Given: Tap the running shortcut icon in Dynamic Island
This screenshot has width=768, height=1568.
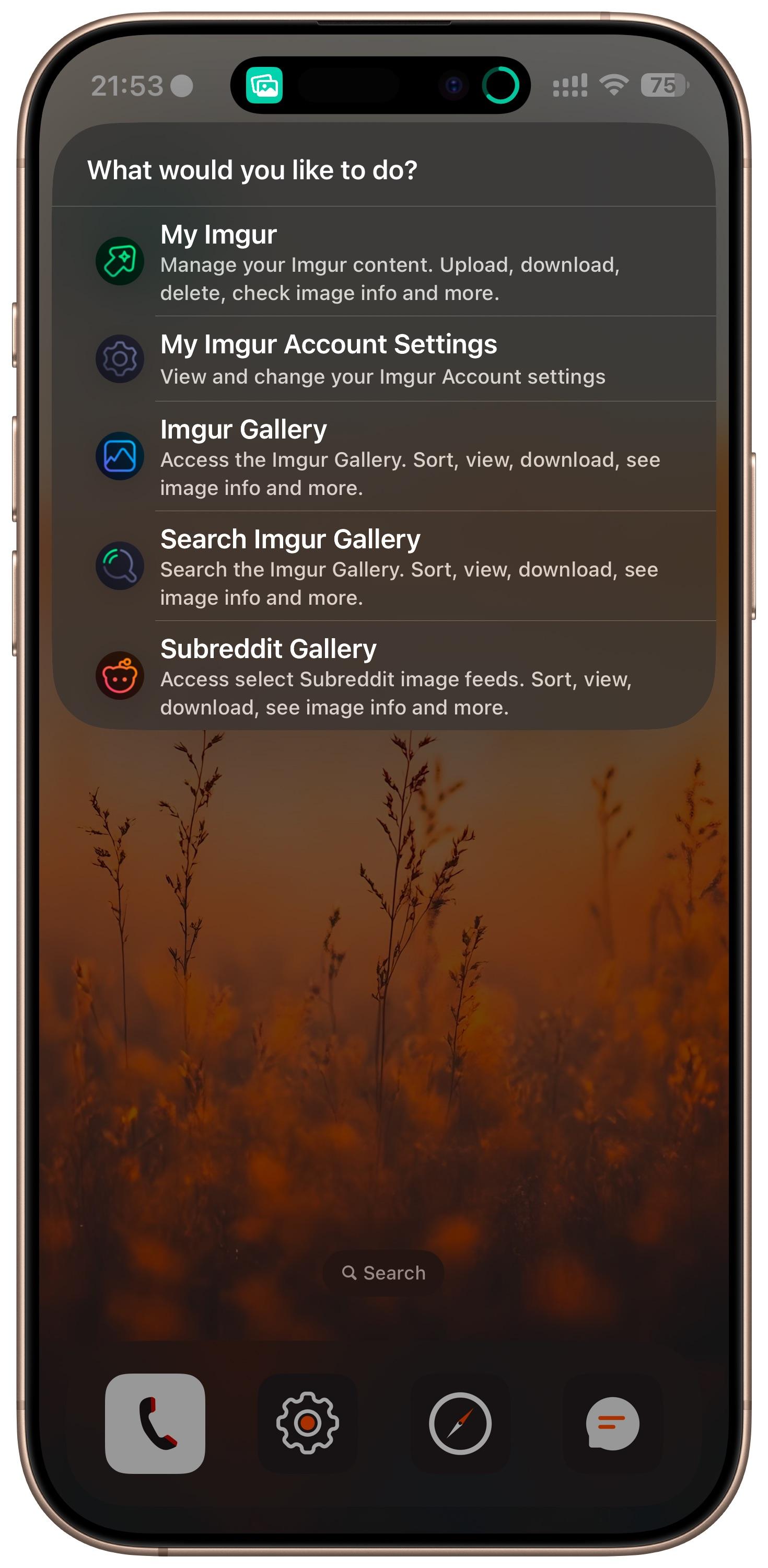Looking at the screenshot, I should click(x=264, y=85).
